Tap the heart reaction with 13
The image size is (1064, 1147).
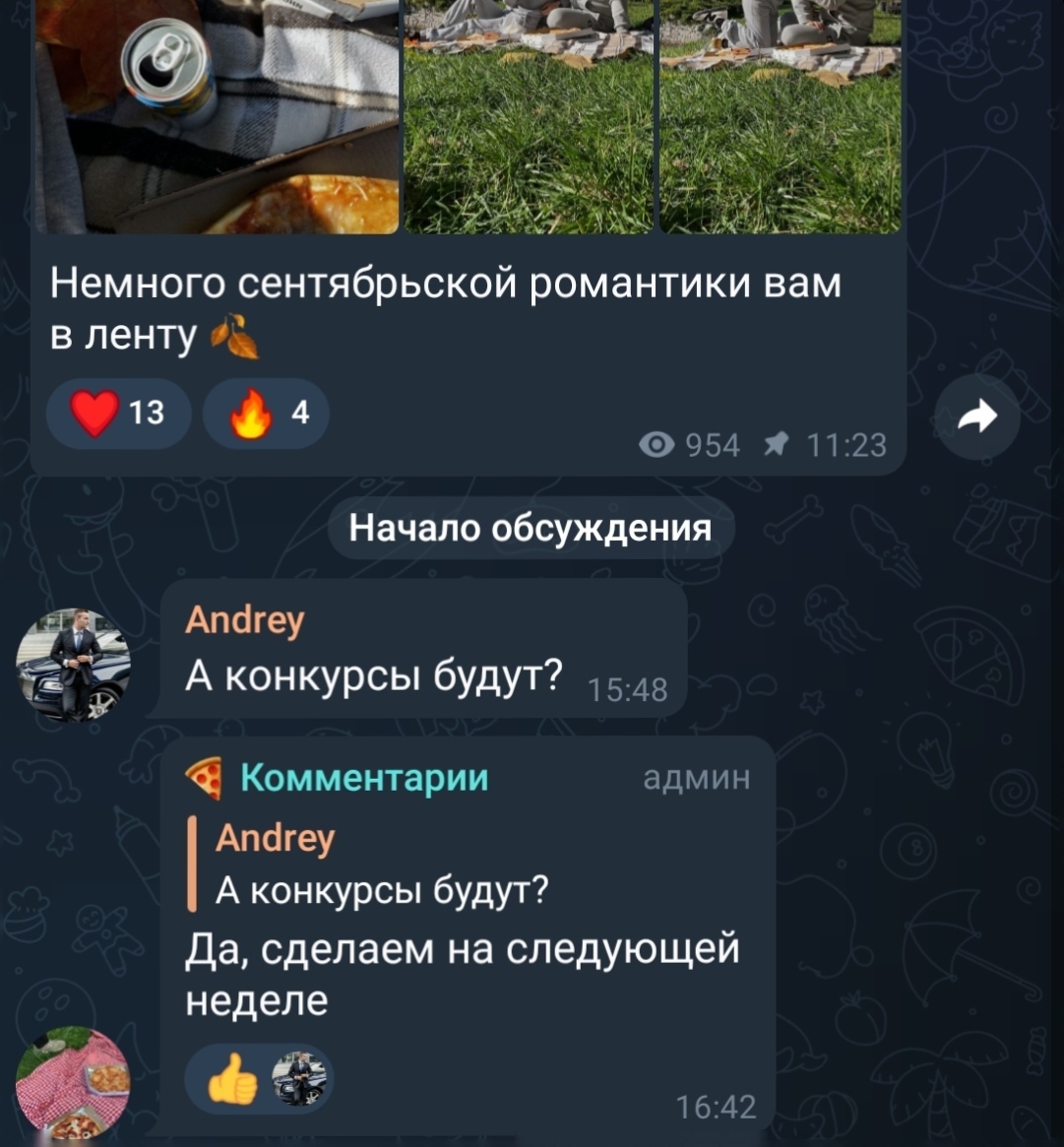118,414
